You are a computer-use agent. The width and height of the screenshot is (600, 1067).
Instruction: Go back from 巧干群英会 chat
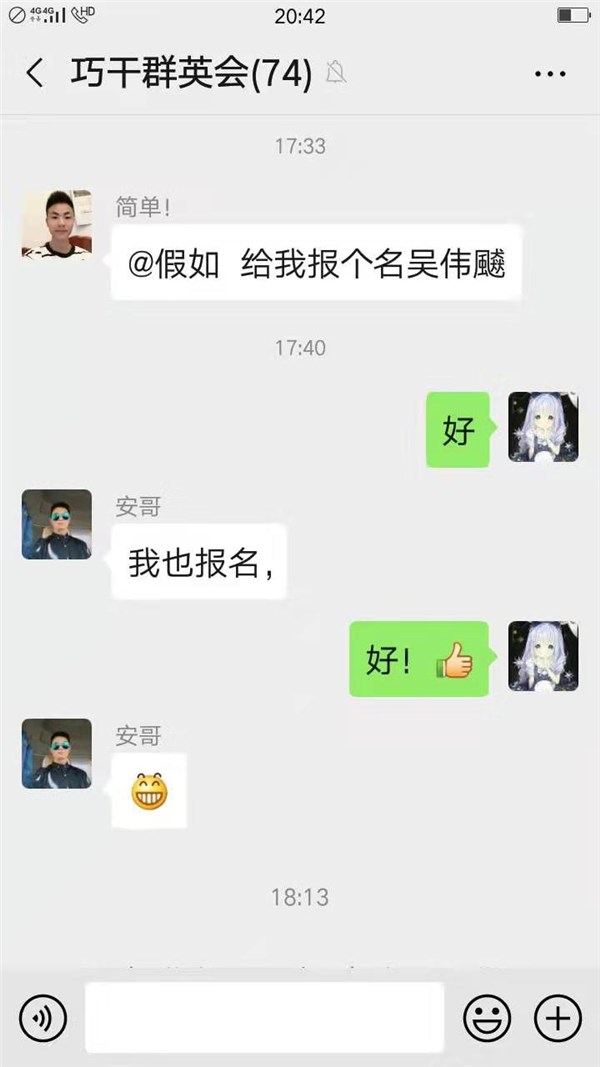coord(35,73)
